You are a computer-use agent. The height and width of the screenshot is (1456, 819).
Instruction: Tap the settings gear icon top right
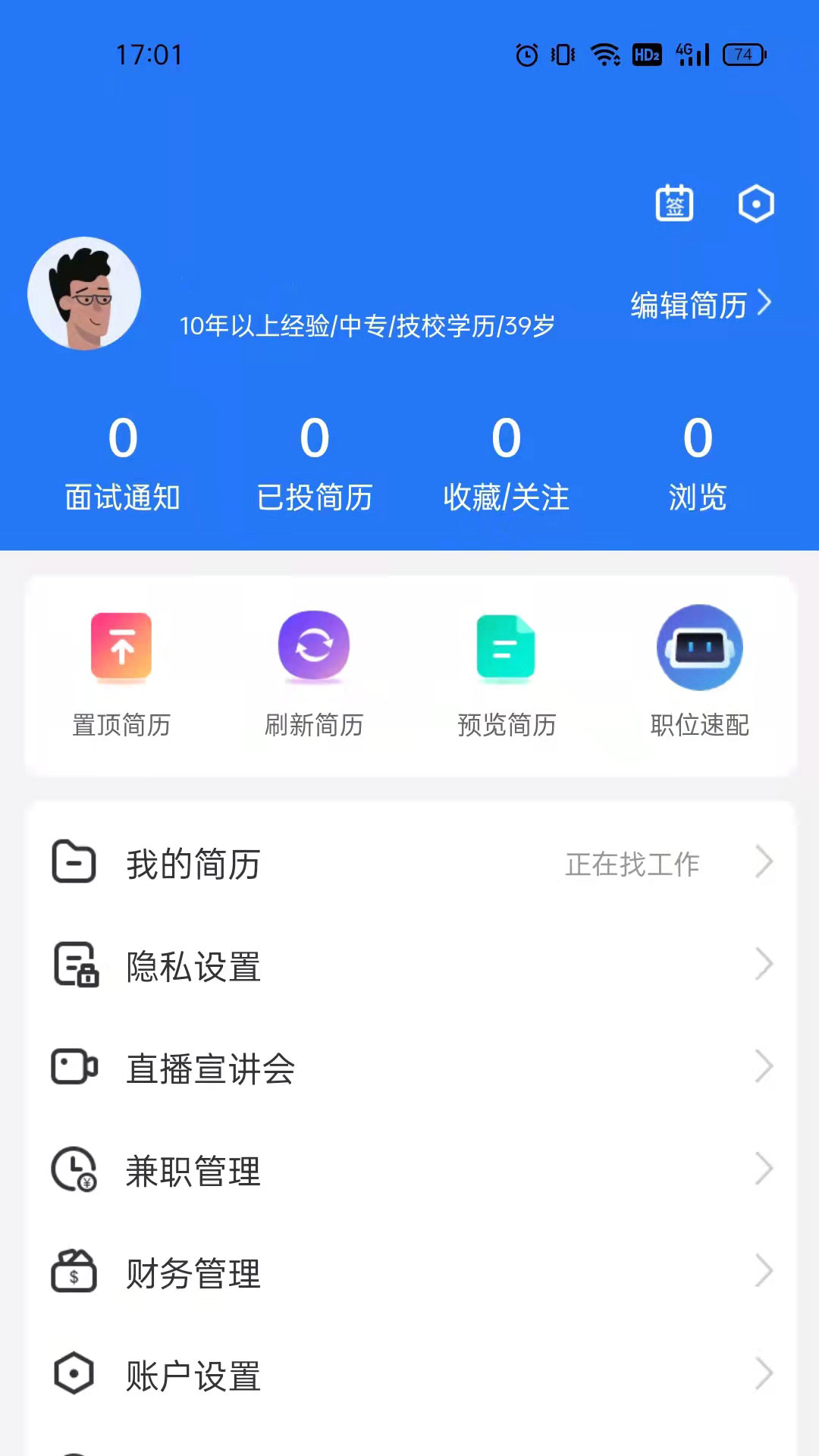pyautogui.click(x=756, y=203)
